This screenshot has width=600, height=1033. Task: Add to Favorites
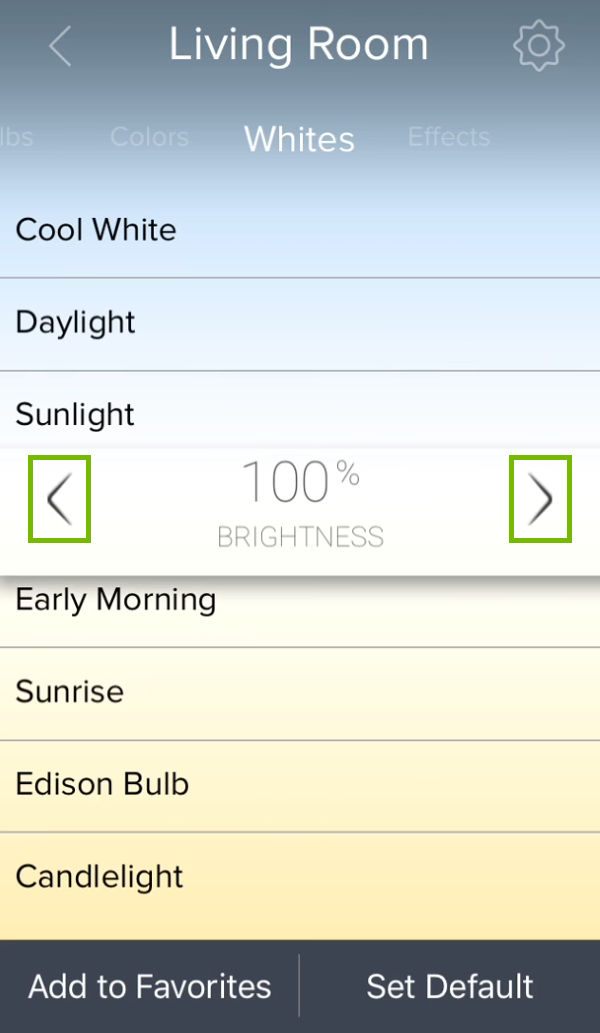point(150,987)
